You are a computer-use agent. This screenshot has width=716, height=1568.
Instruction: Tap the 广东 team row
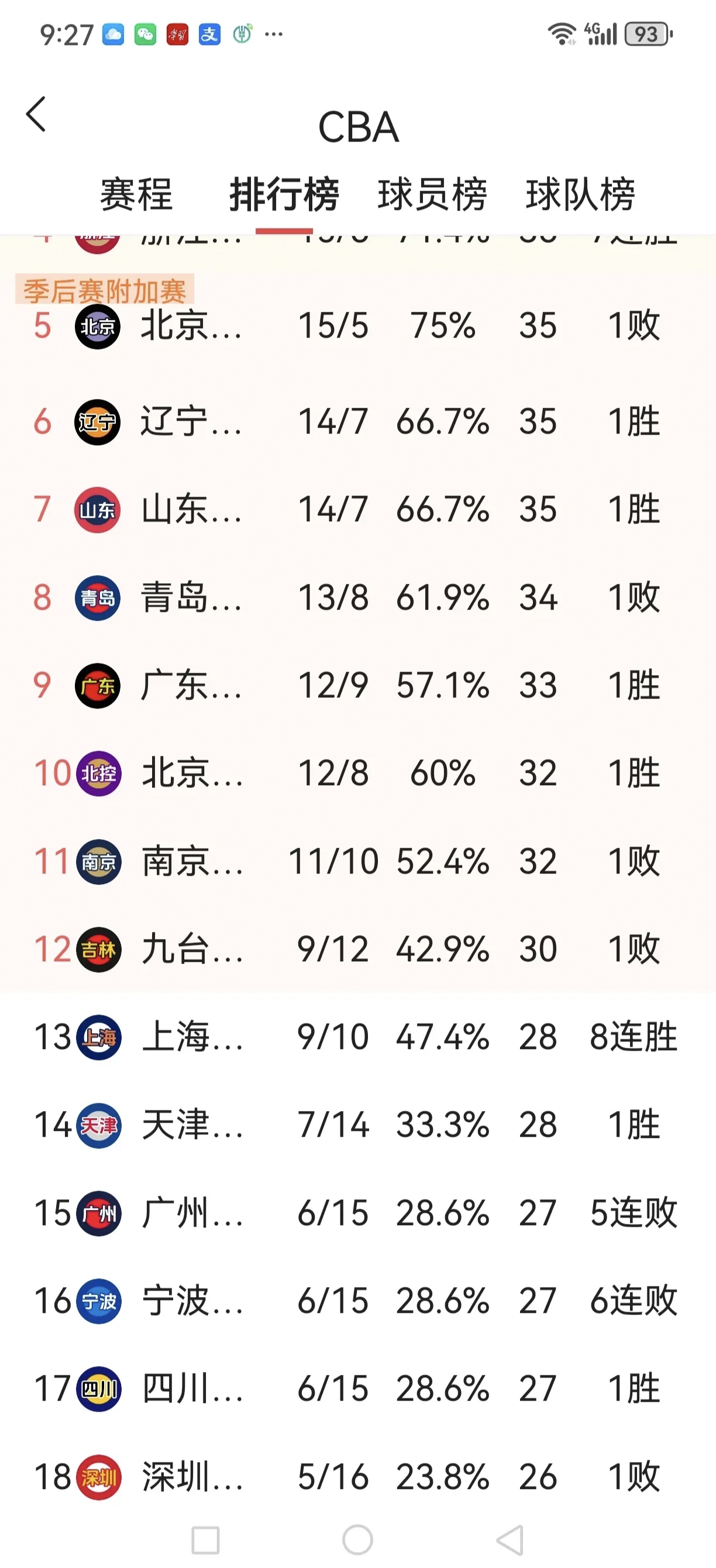click(357, 685)
